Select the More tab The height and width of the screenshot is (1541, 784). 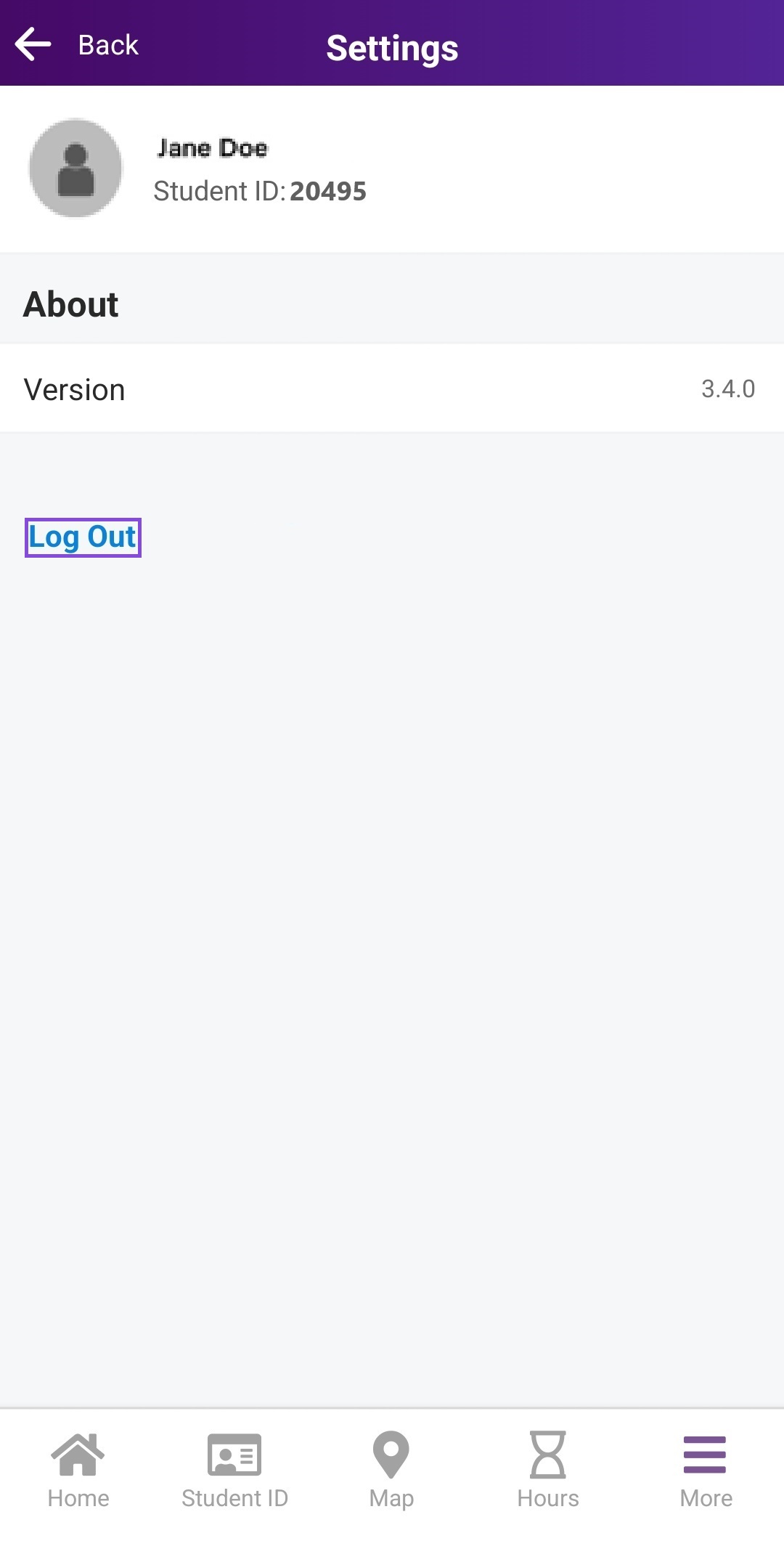705,1469
